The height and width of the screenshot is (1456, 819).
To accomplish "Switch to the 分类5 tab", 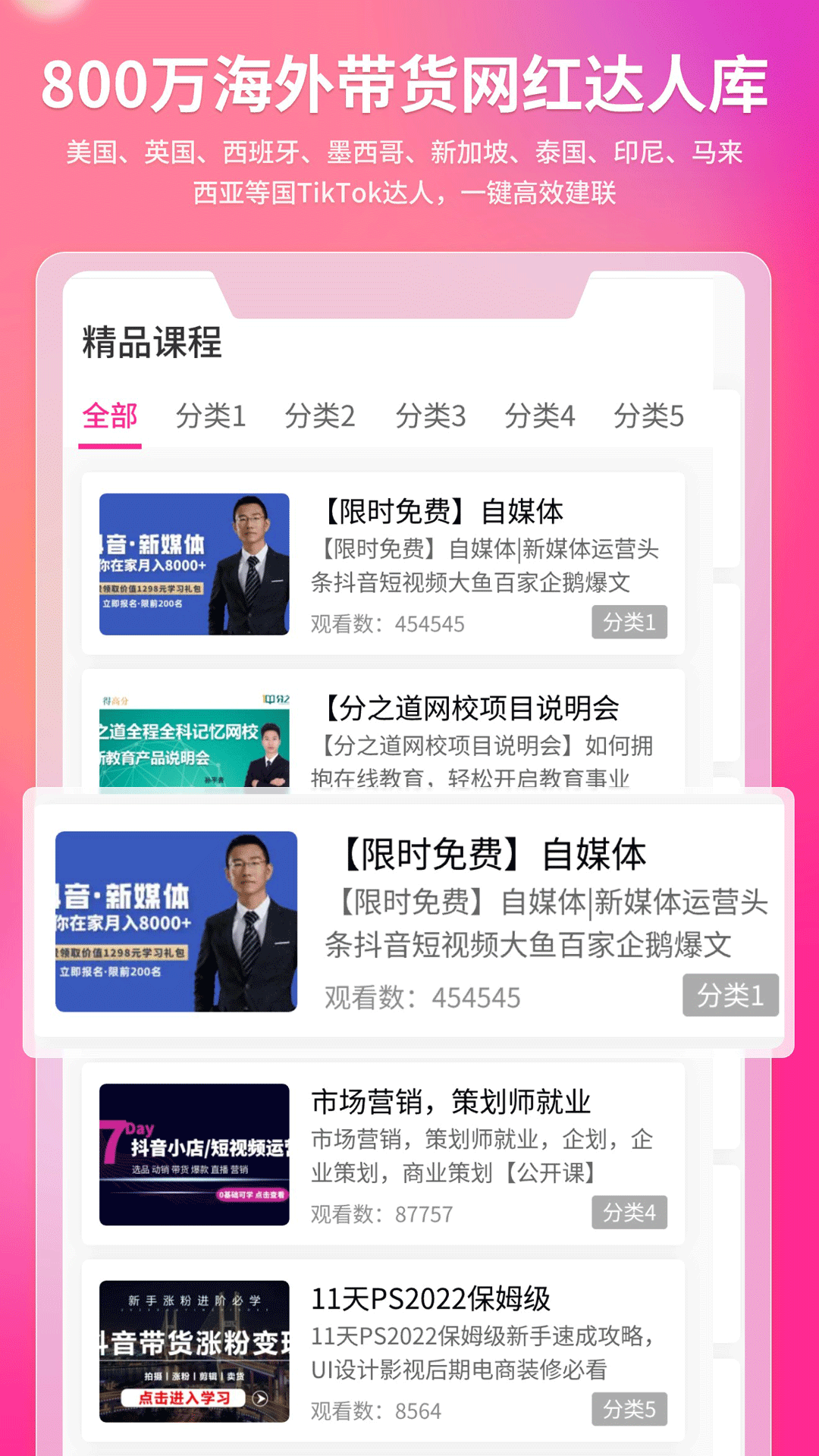I will pos(650,416).
